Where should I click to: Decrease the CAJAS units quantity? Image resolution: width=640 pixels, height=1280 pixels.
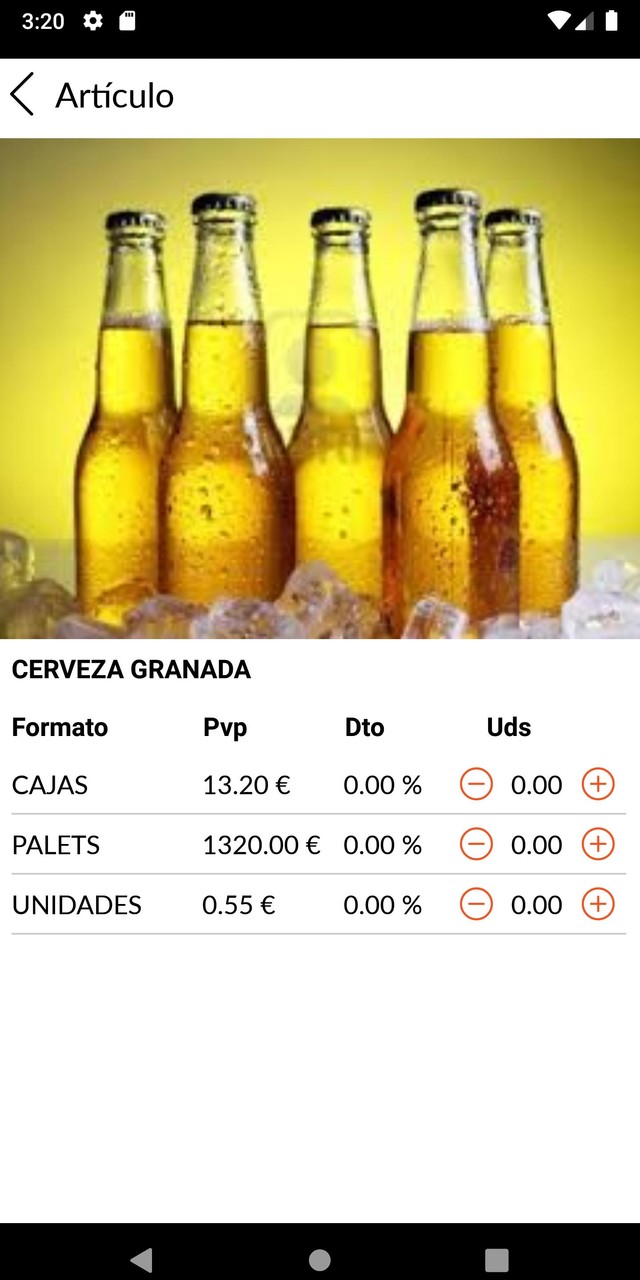click(476, 785)
